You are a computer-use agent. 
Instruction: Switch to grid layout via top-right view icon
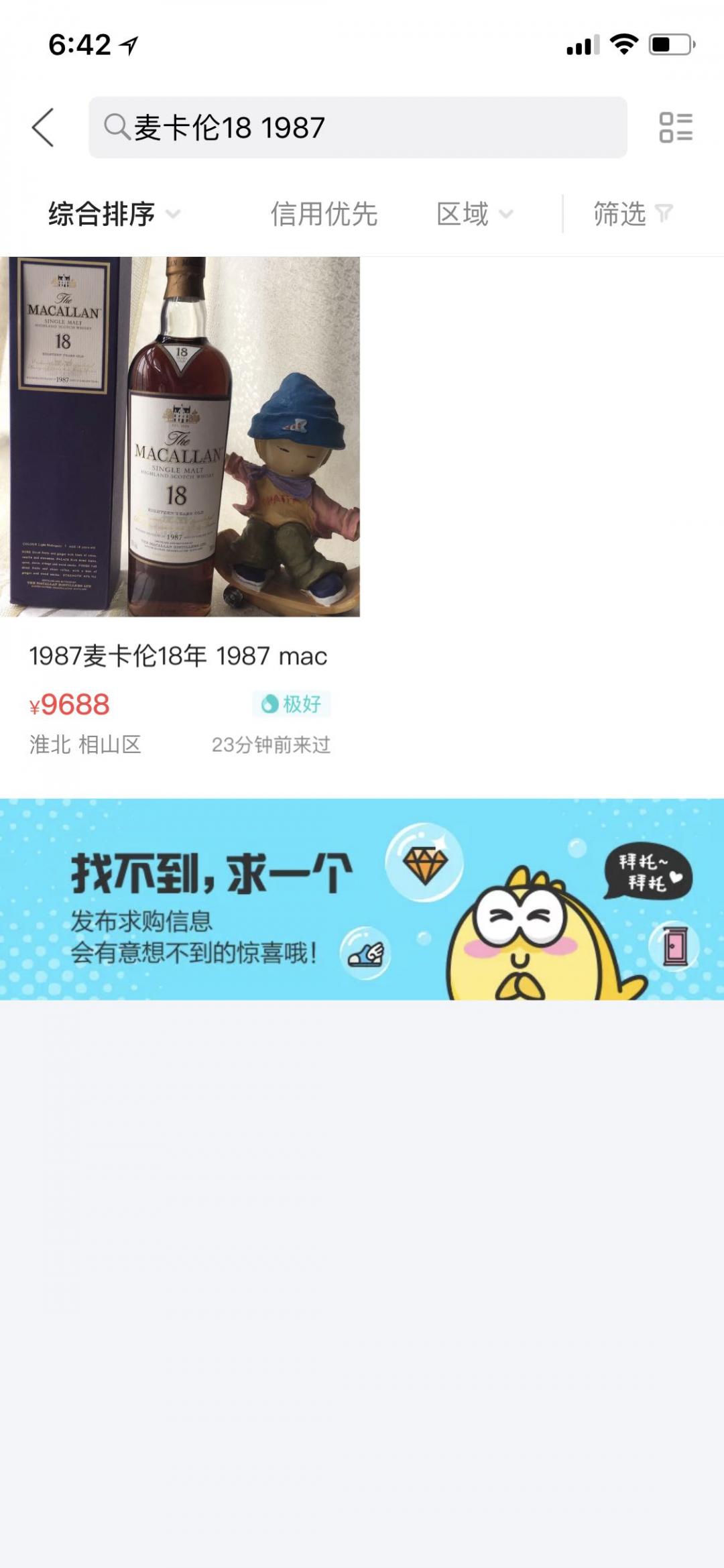[676, 126]
